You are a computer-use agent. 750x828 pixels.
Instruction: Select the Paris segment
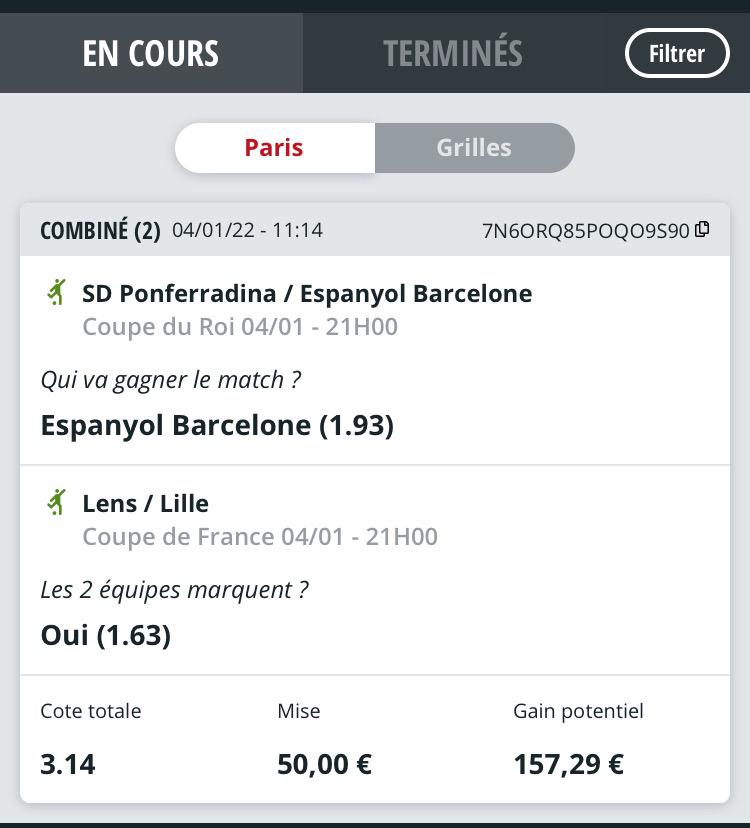click(274, 148)
